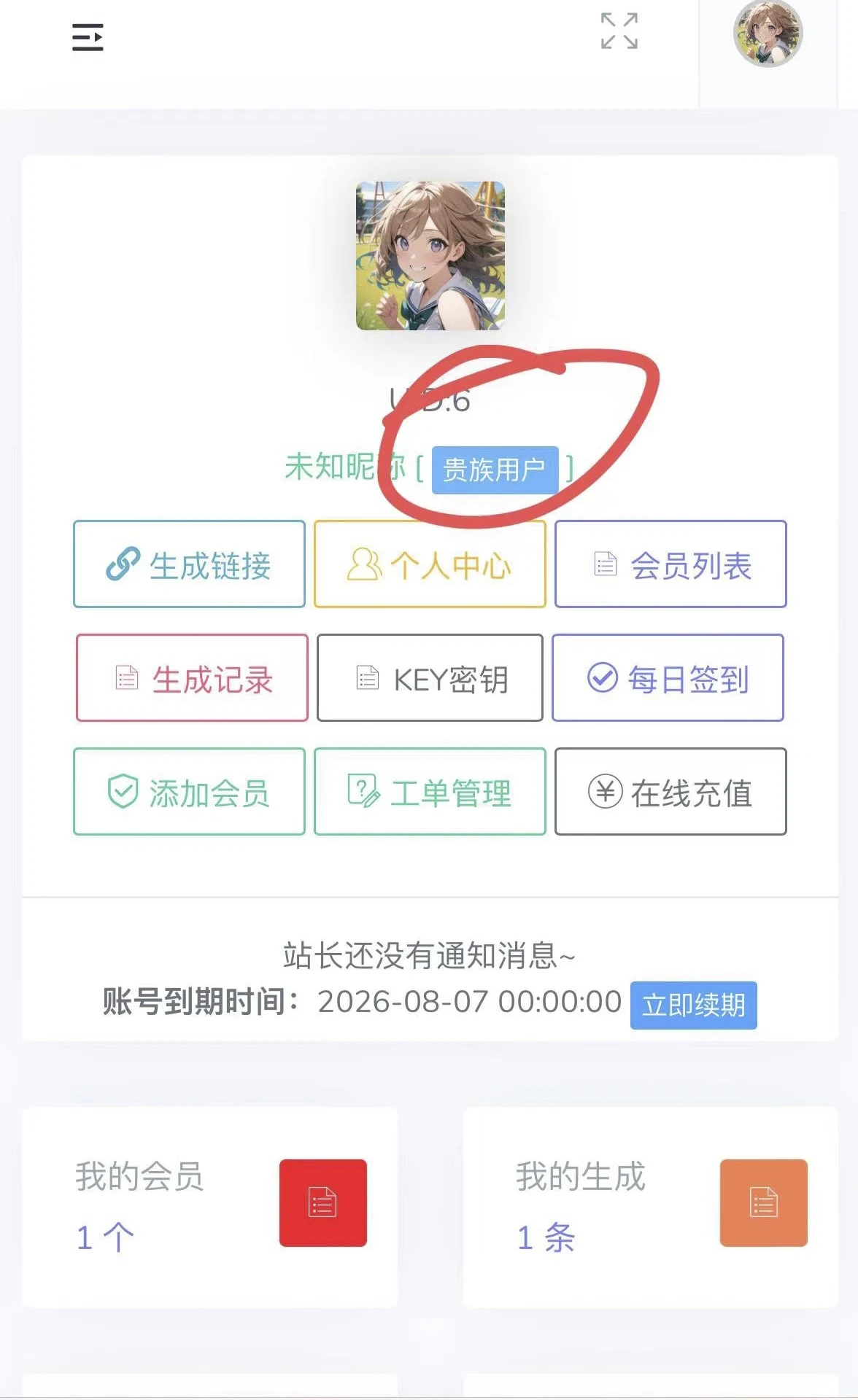Click the document icon on KEY密钥

click(367, 678)
